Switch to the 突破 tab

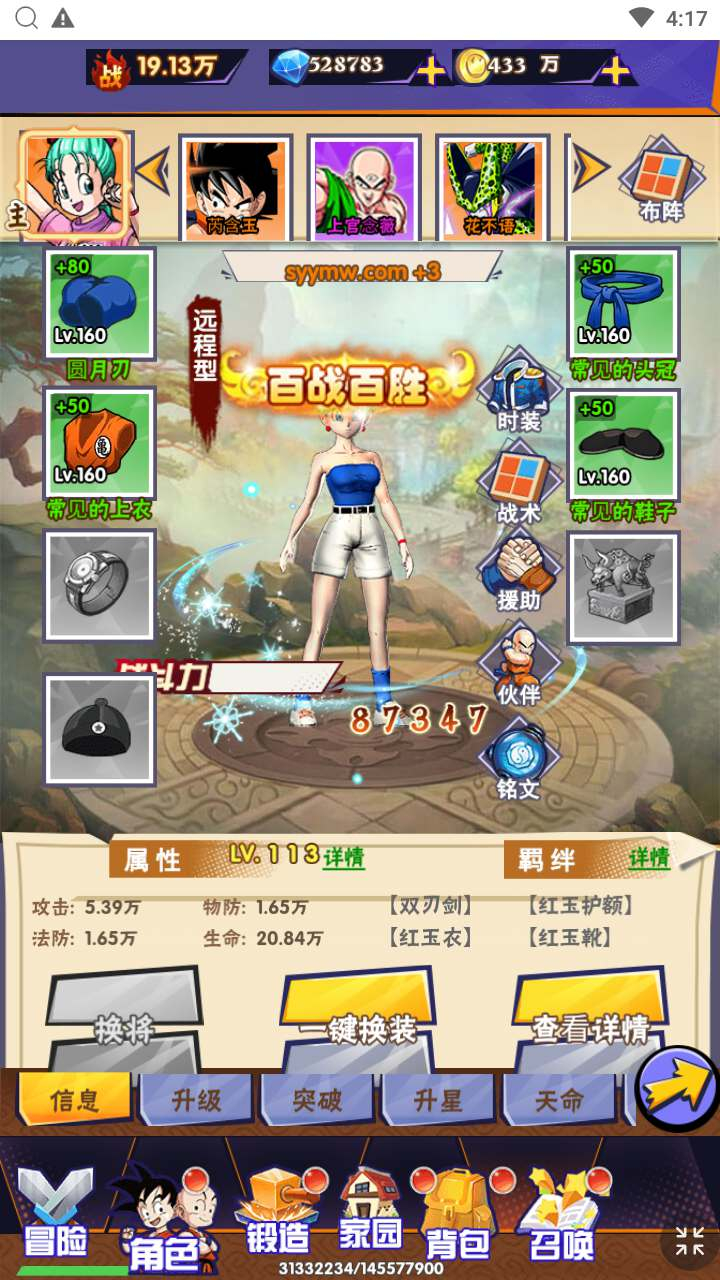coord(318,1101)
